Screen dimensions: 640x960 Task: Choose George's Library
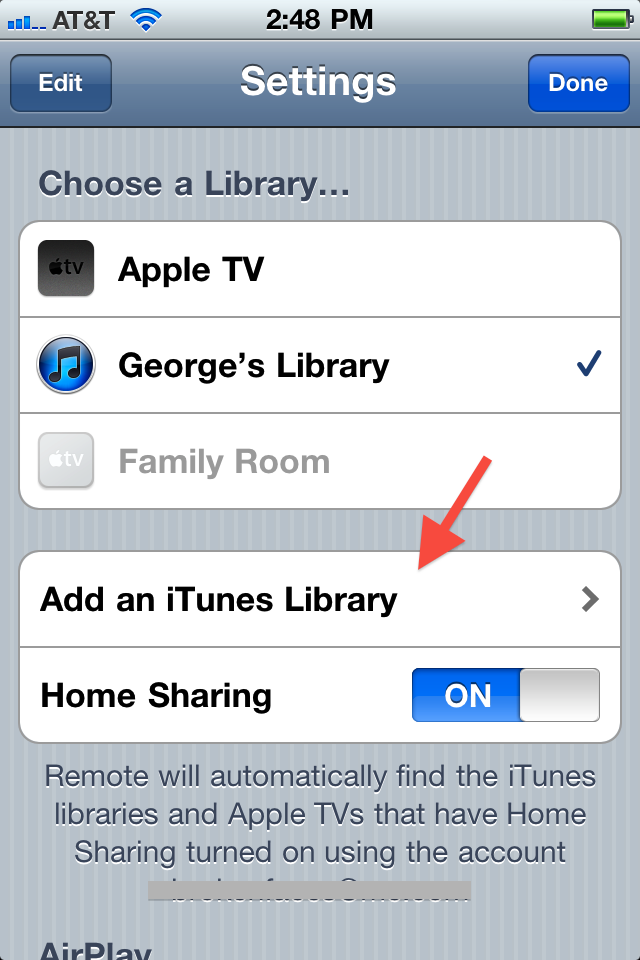coord(320,365)
